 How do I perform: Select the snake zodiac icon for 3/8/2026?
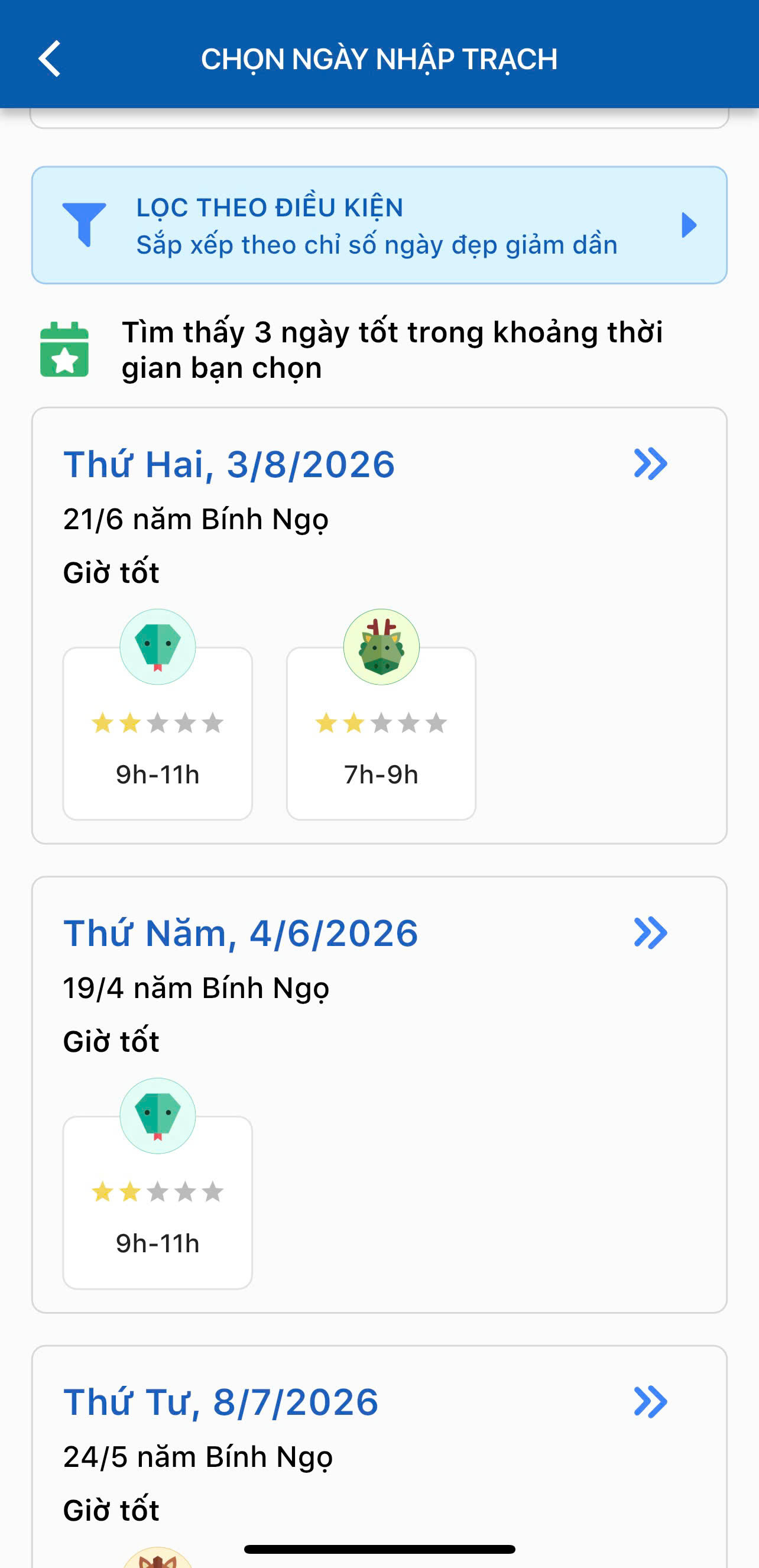[x=157, y=647]
